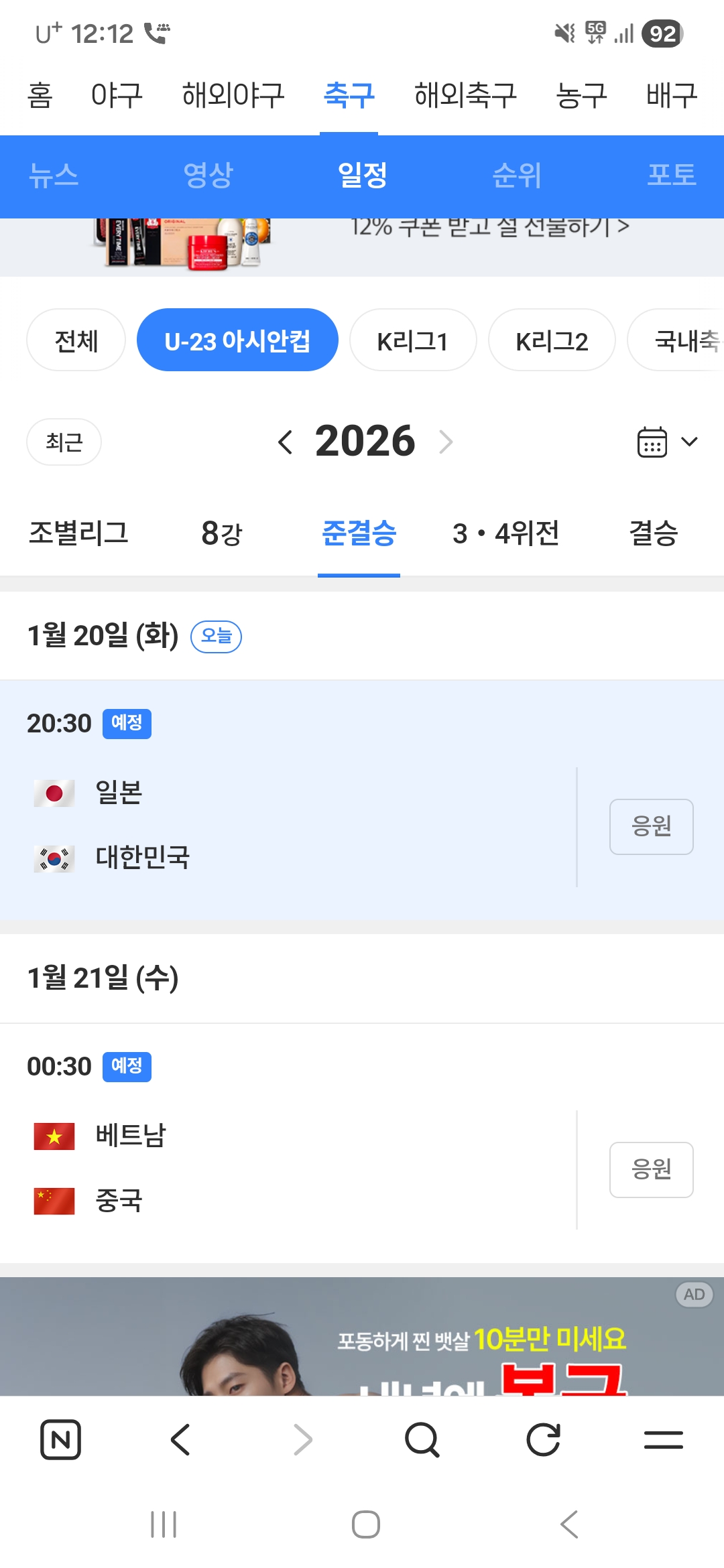The width and height of the screenshot is (724, 1568).
Task: Select the K리그1 league chip
Action: 412,340
